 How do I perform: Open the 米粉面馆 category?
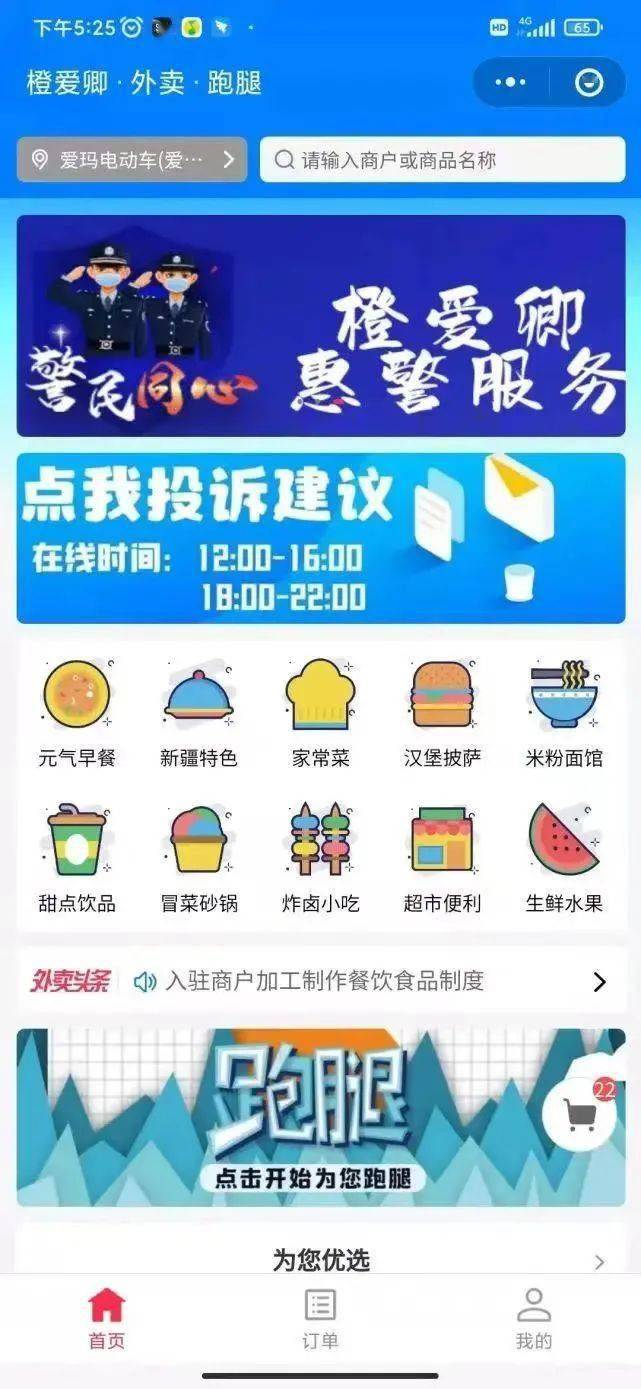pyautogui.click(x=564, y=714)
